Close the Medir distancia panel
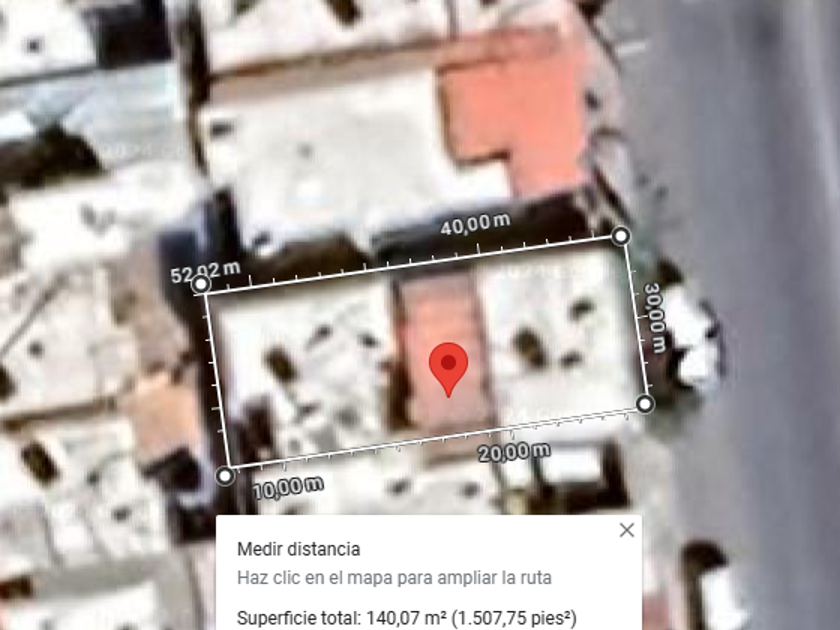The width and height of the screenshot is (840, 630). [x=627, y=530]
